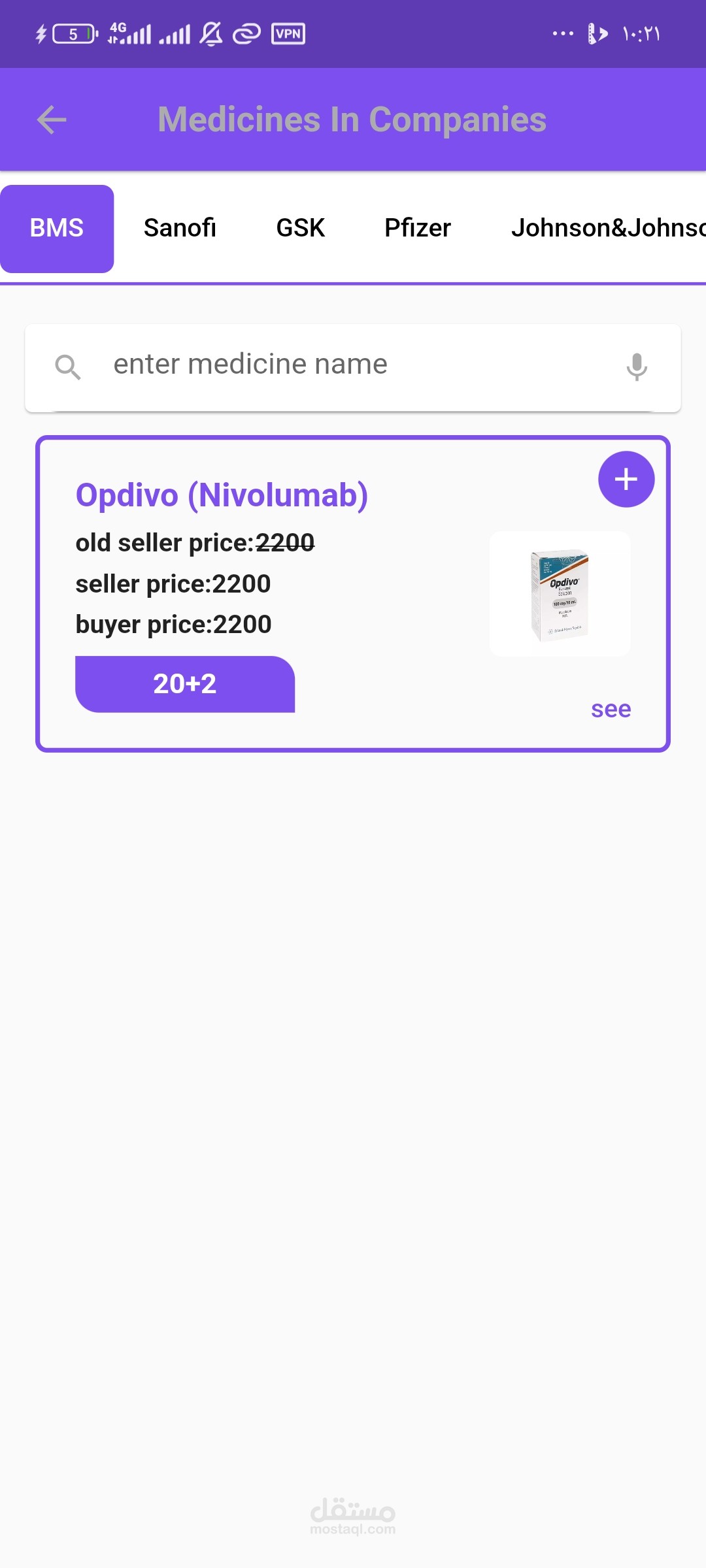The width and height of the screenshot is (706, 1568).
Task: Tap the 20+2 offer button
Action: [x=185, y=684]
